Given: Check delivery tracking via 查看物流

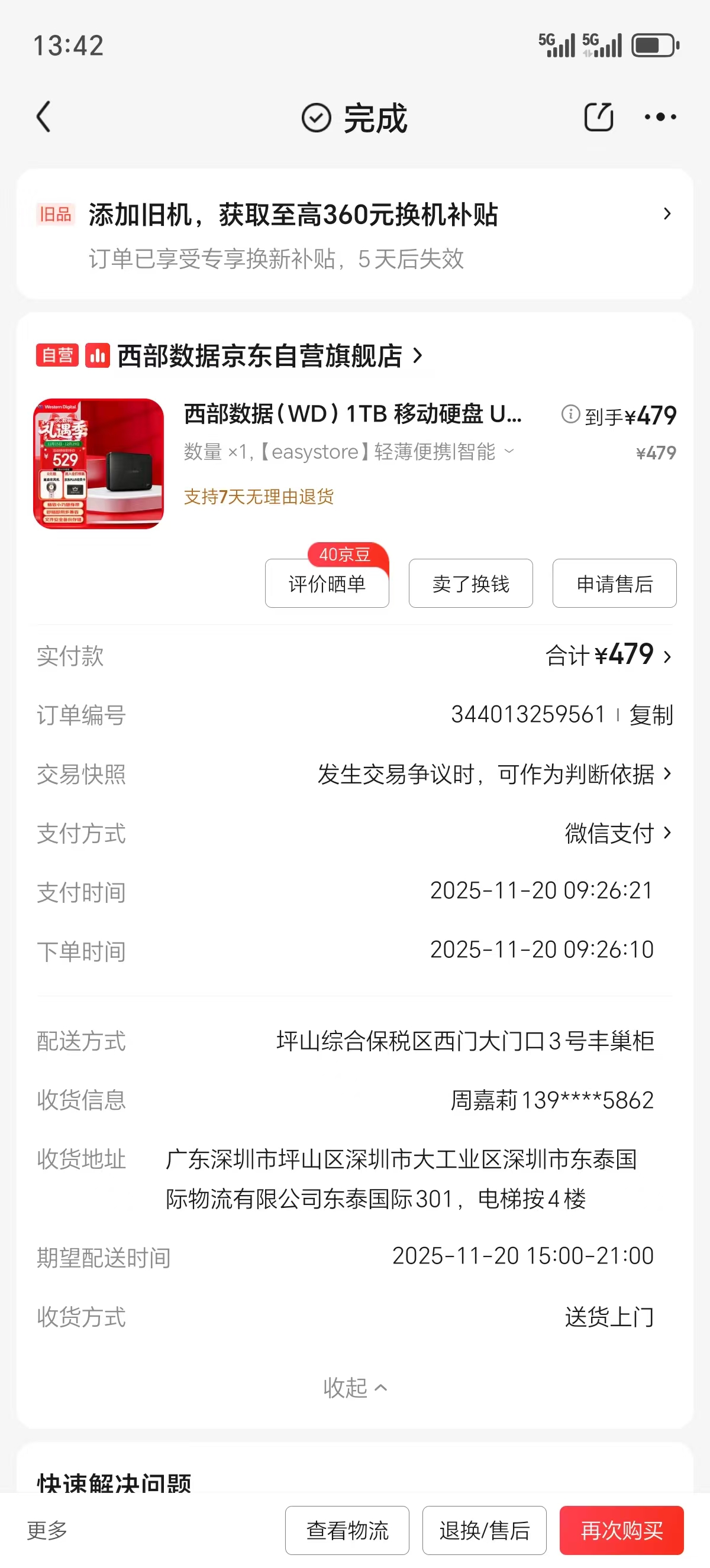Looking at the screenshot, I should [x=347, y=1530].
